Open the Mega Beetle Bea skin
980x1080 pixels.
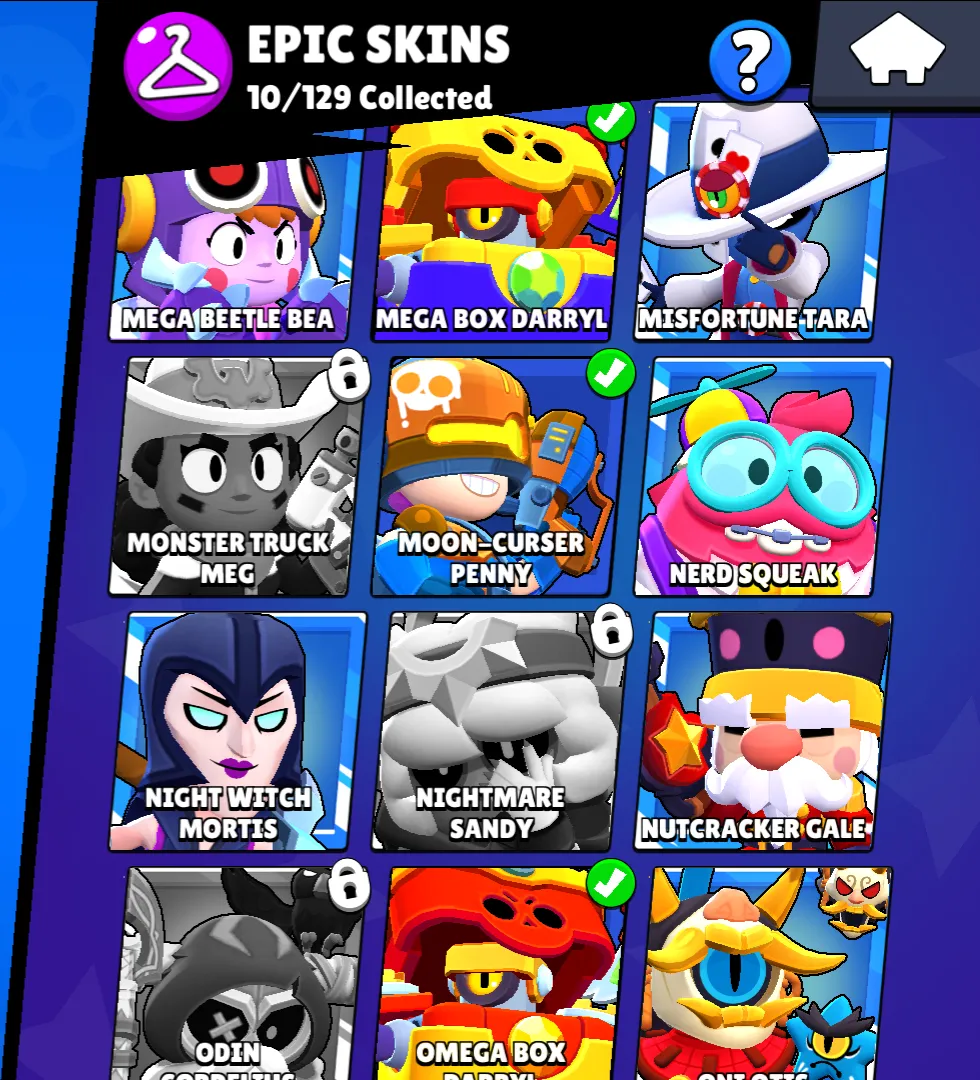point(236,240)
